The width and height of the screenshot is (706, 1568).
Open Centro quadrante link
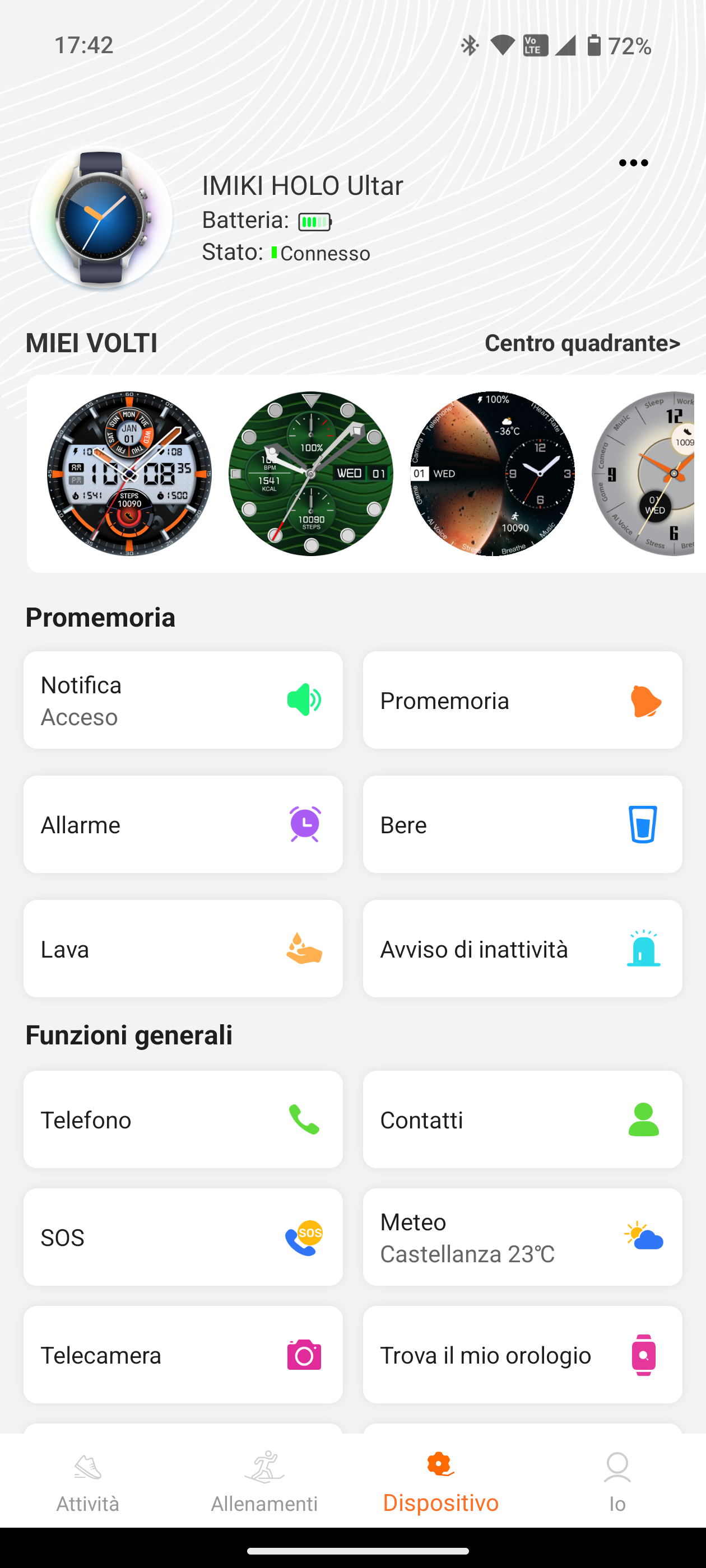tap(582, 343)
